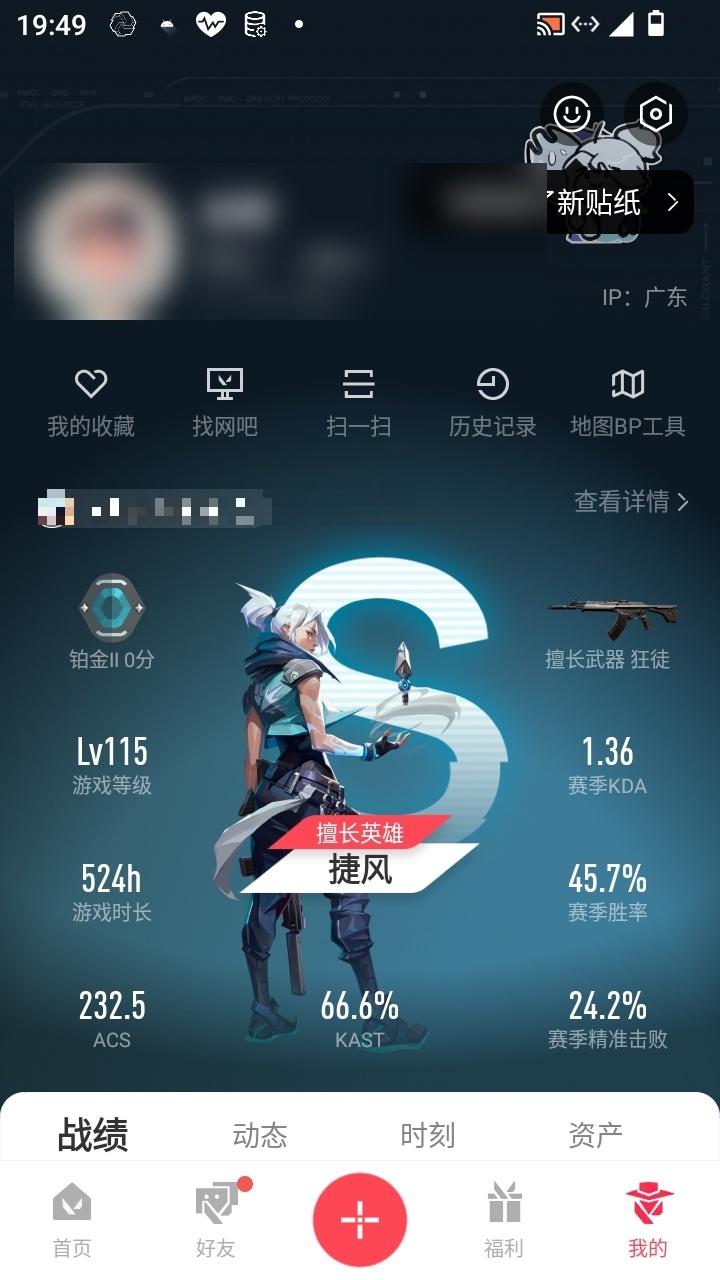
Task: Open the settings hexagon icon
Action: (x=656, y=113)
